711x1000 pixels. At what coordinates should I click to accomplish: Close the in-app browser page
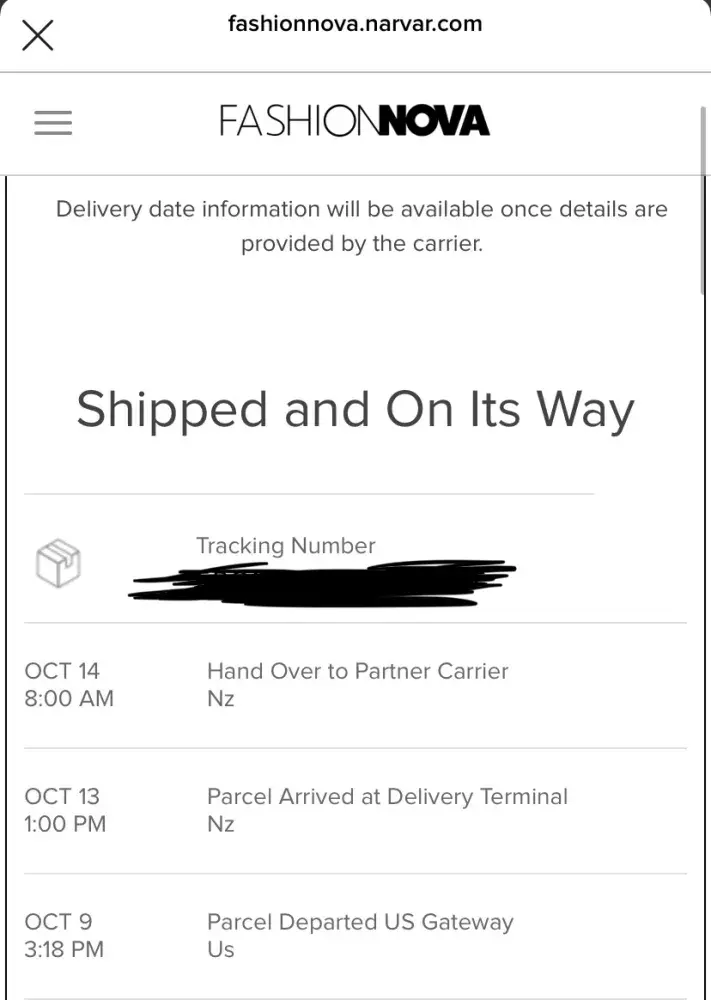[x=38, y=35]
